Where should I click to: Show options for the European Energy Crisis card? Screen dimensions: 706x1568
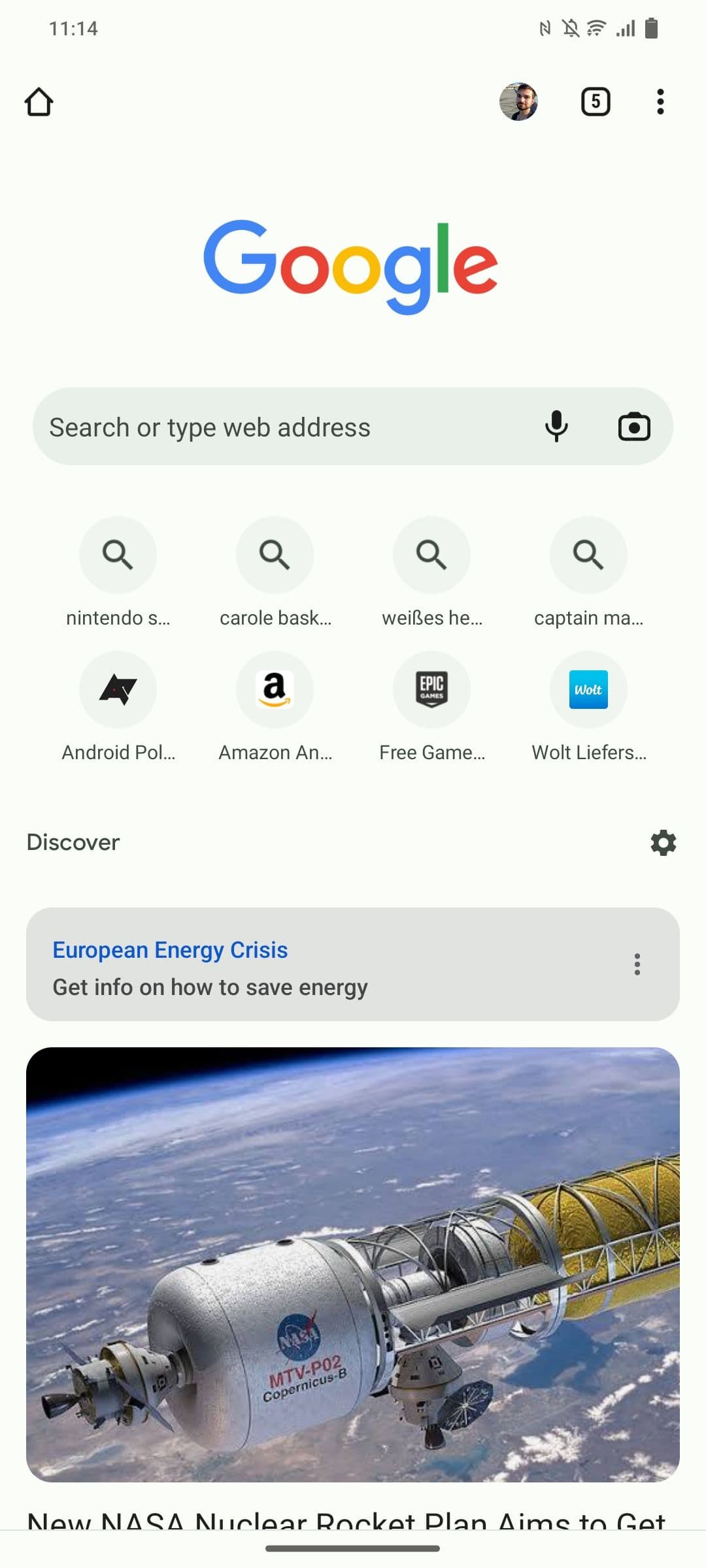(637, 964)
